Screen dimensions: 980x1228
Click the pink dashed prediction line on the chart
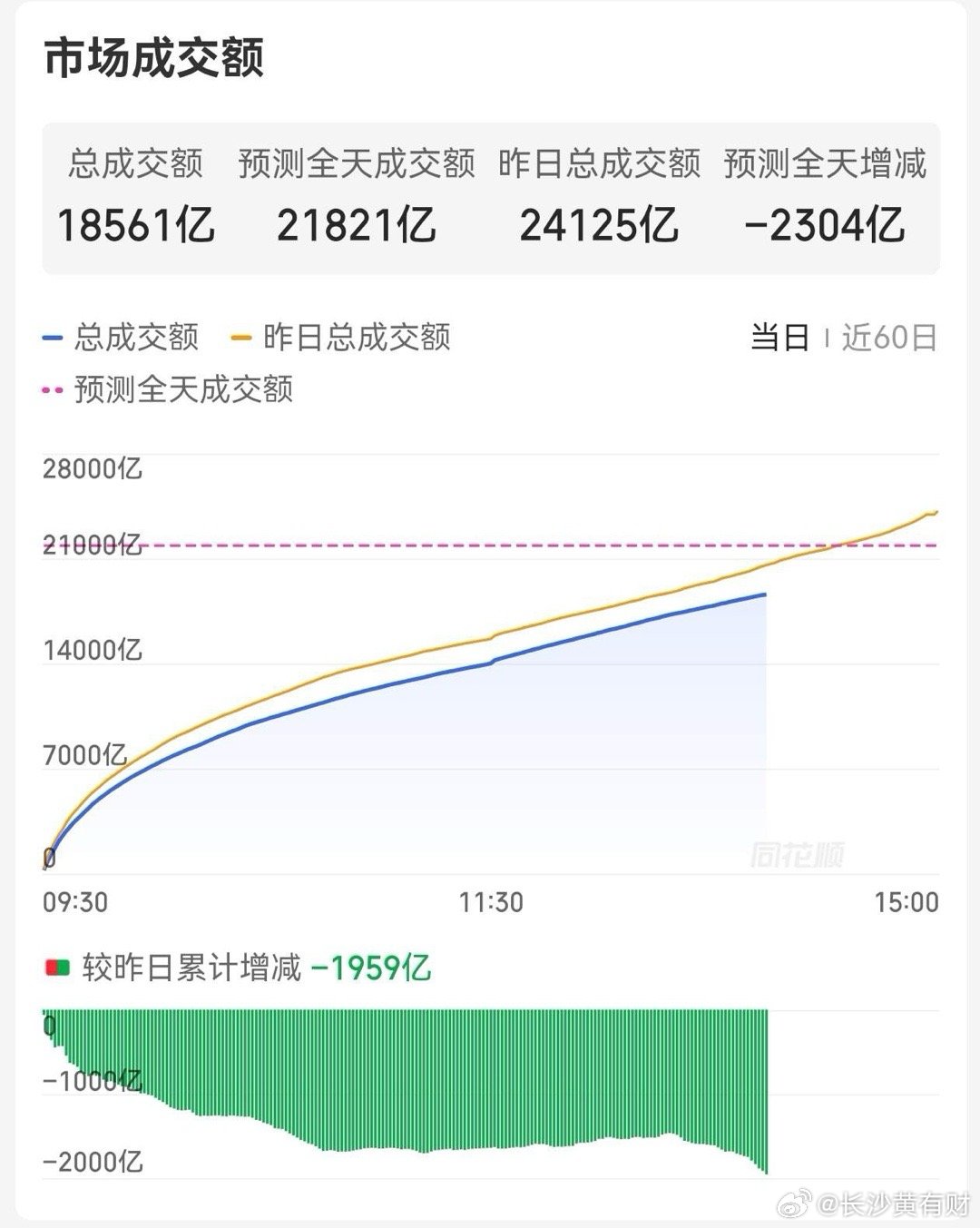pyautogui.click(x=544, y=545)
